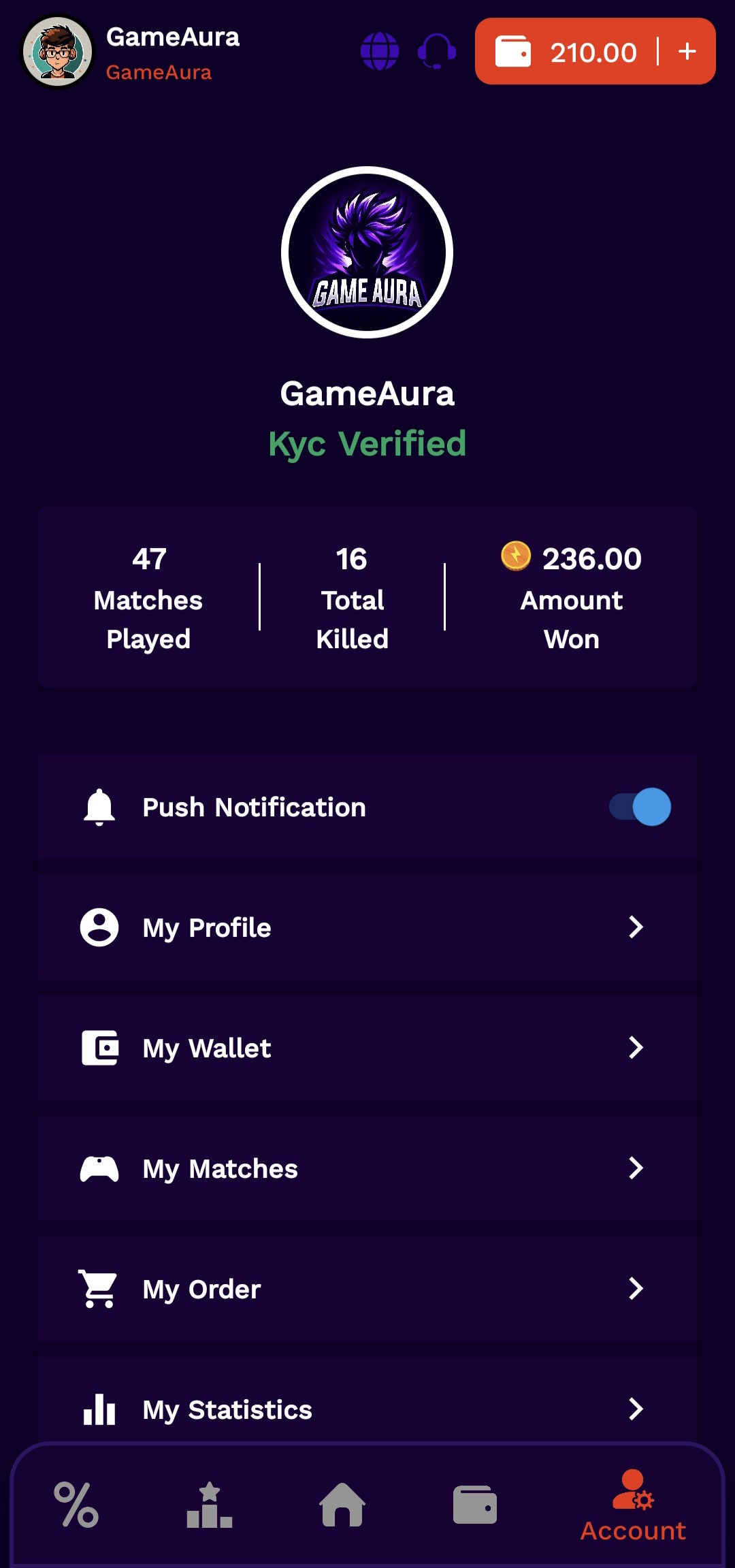
Task: Switch to the offers percent tab
Action: pyautogui.click(x=76, y=1505)
